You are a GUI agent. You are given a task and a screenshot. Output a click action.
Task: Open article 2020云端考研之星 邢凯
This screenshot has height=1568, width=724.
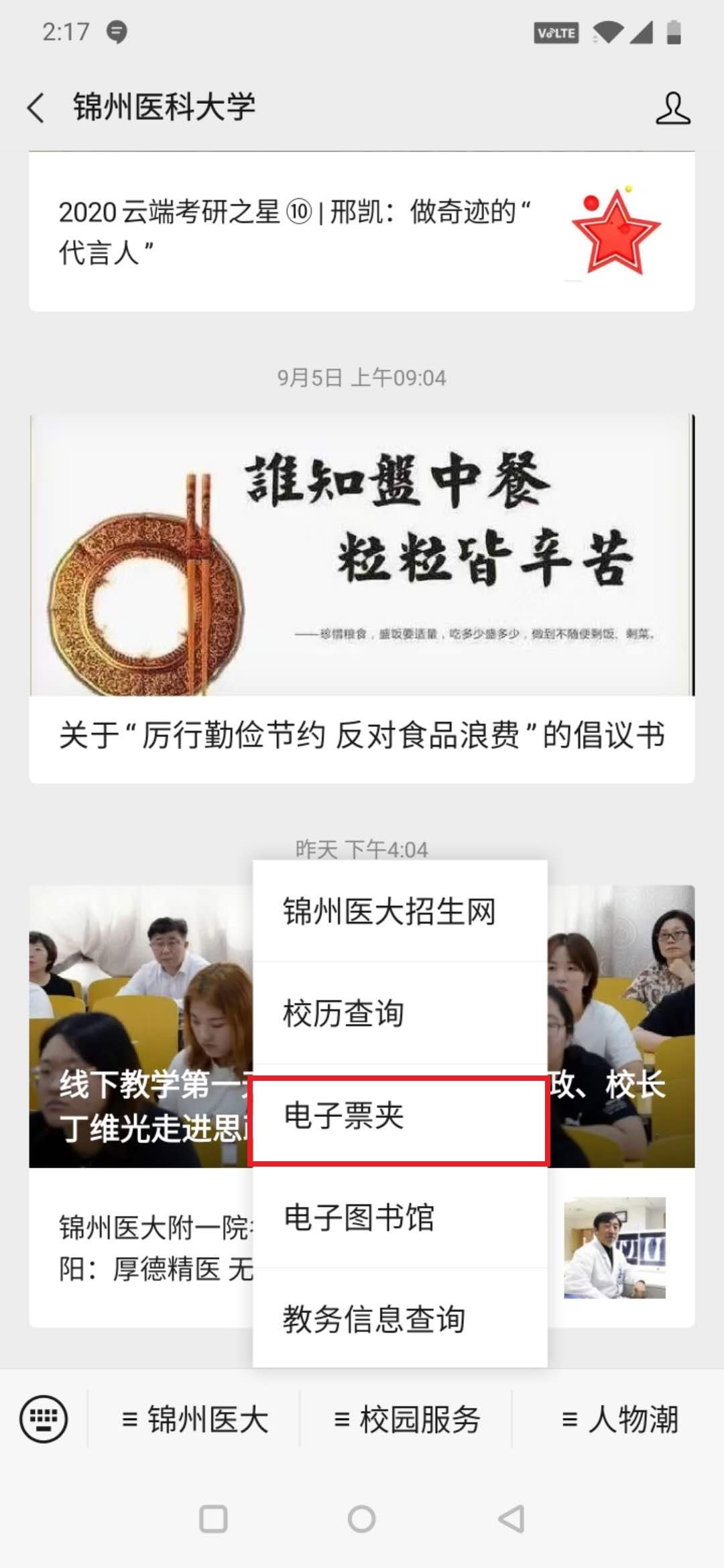coord(362,232)
